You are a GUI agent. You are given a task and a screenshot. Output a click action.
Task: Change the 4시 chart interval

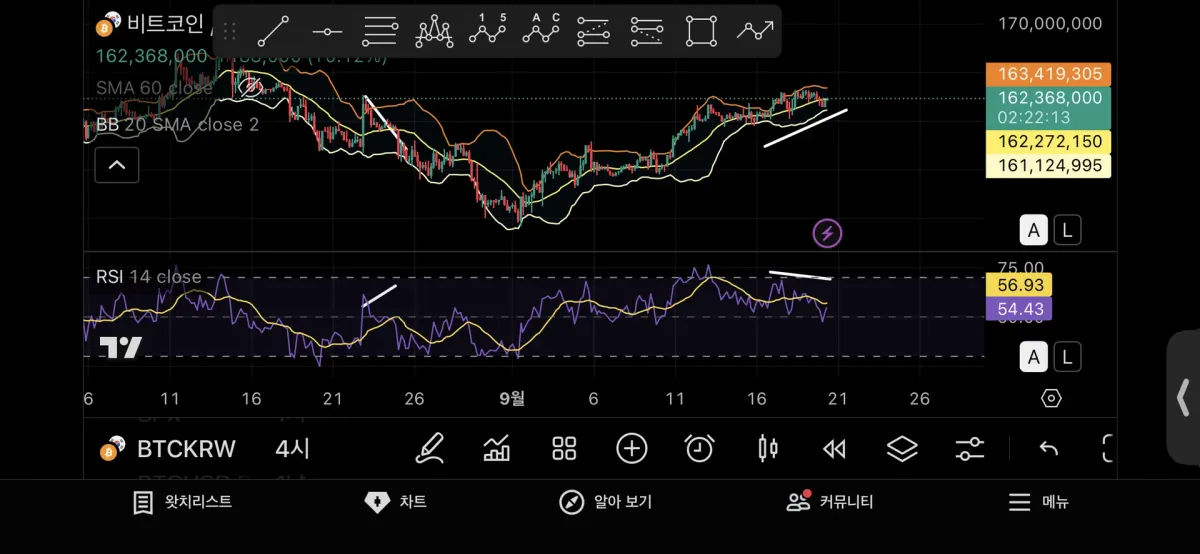pos(292,449)
